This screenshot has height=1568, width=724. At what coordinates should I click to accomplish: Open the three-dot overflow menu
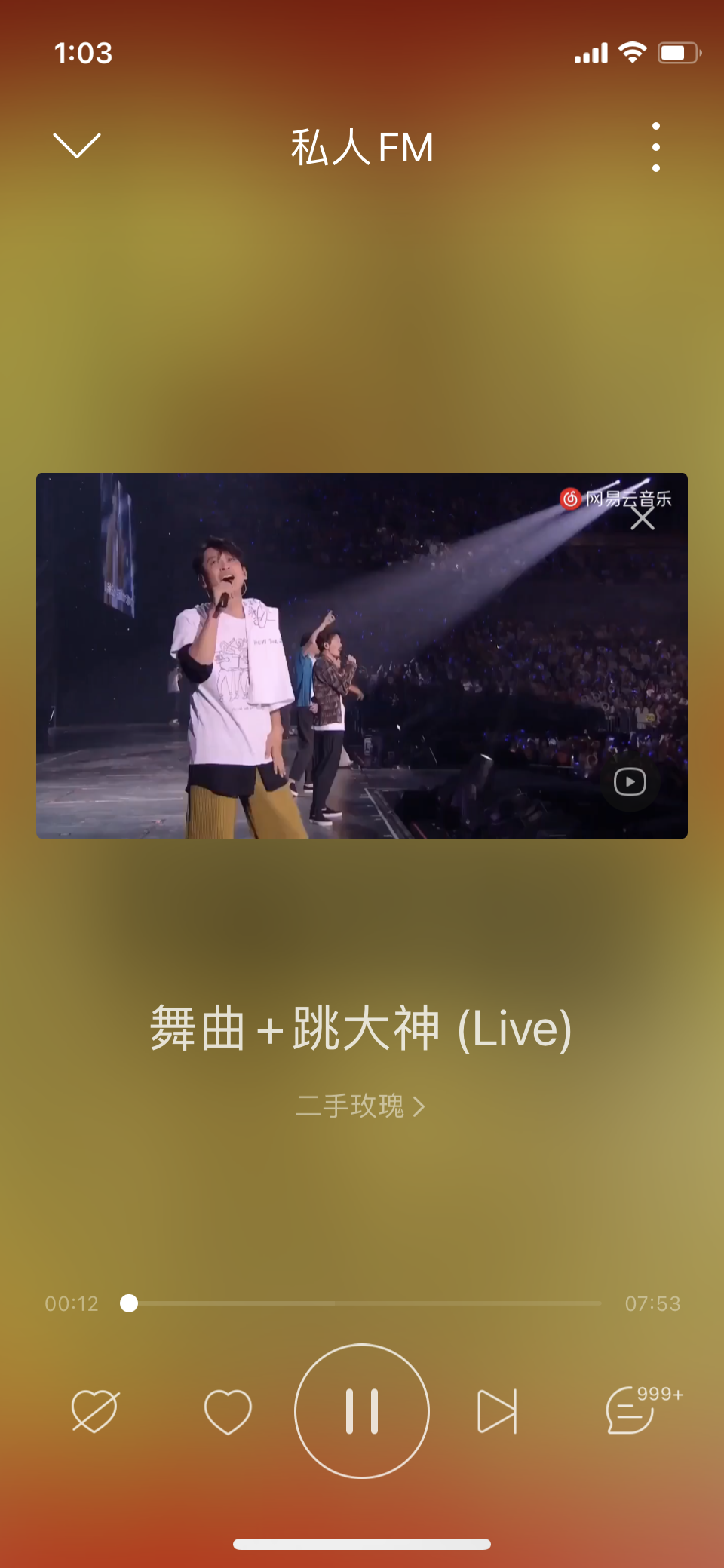pos(656,147)
